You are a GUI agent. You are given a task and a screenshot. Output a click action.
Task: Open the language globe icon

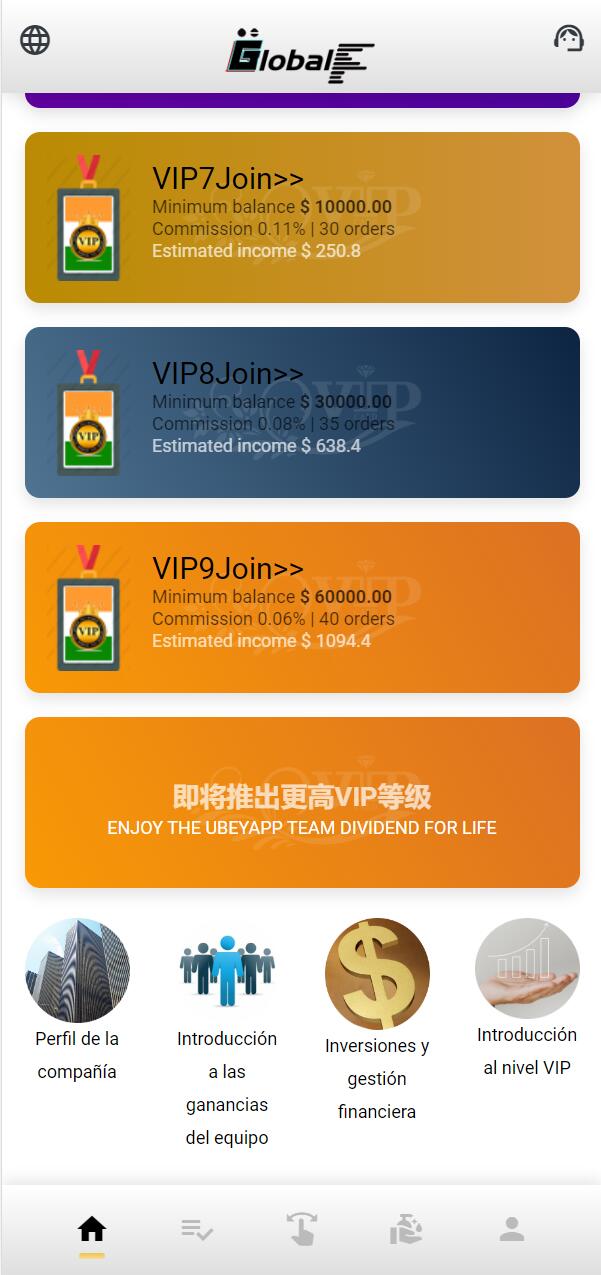(35, 40)
